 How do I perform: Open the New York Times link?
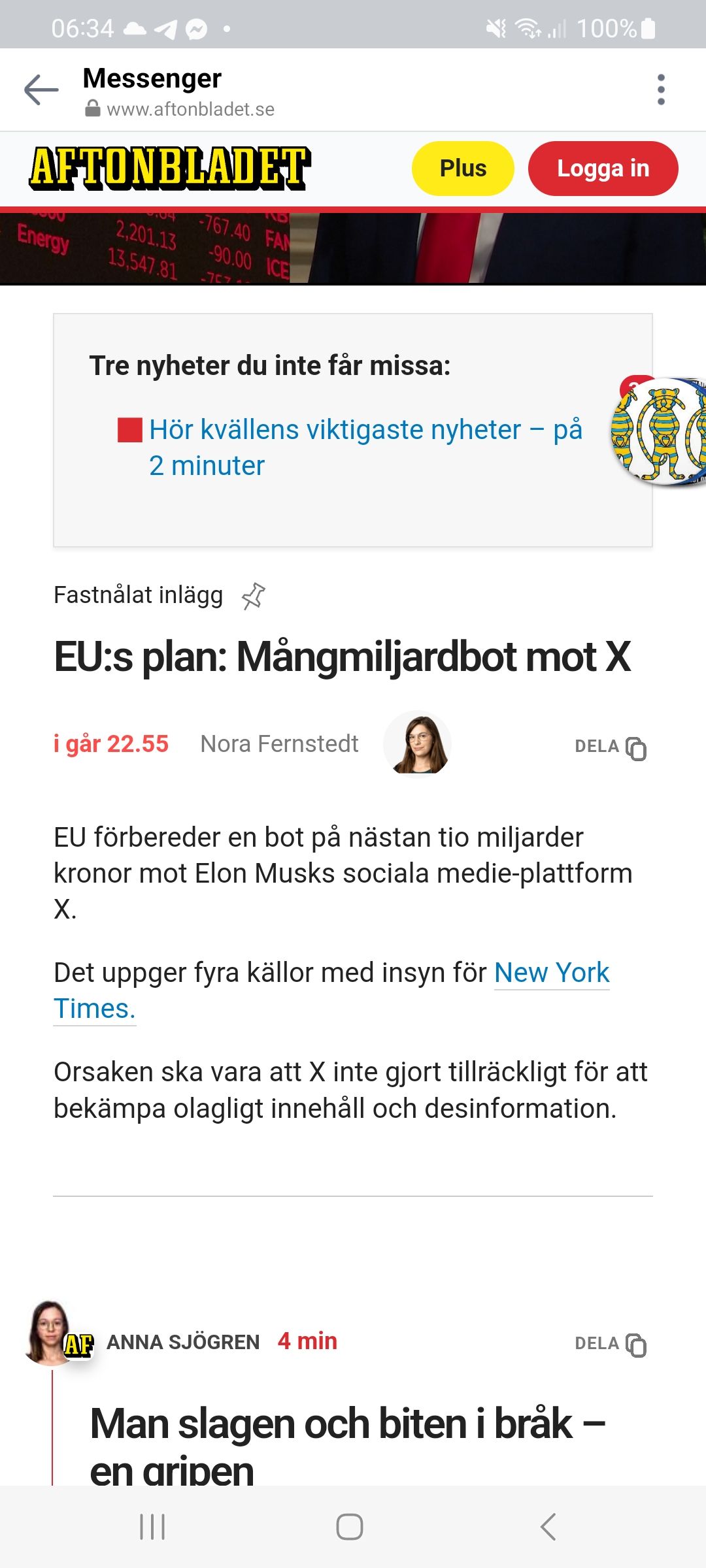[552, 973]
